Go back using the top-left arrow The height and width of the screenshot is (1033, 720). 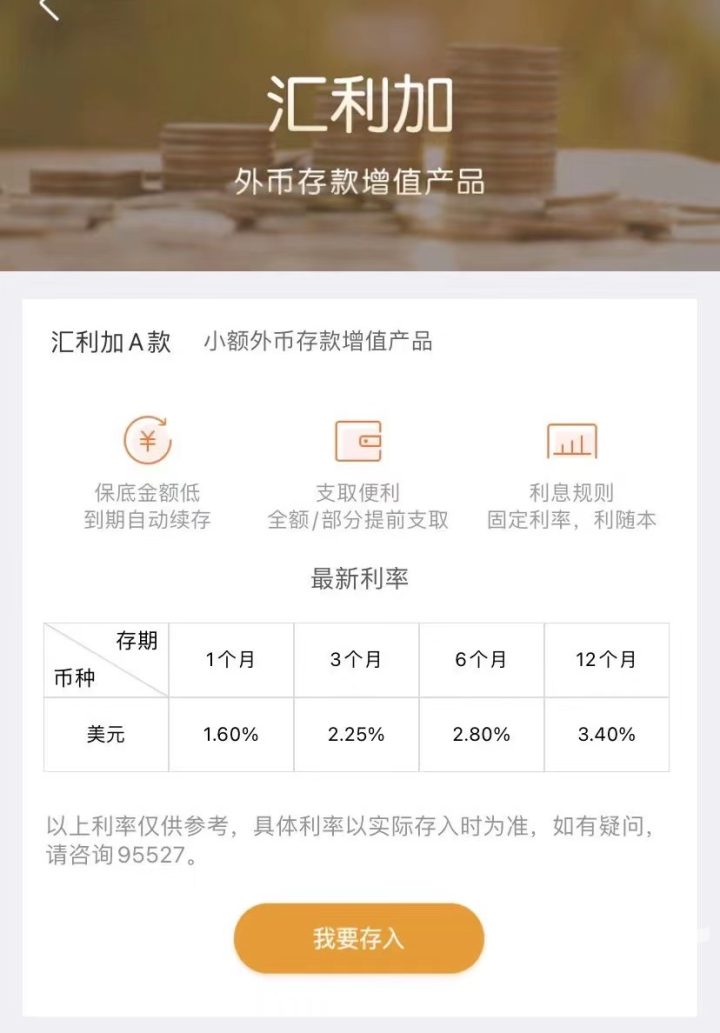(x=49, y=8)
